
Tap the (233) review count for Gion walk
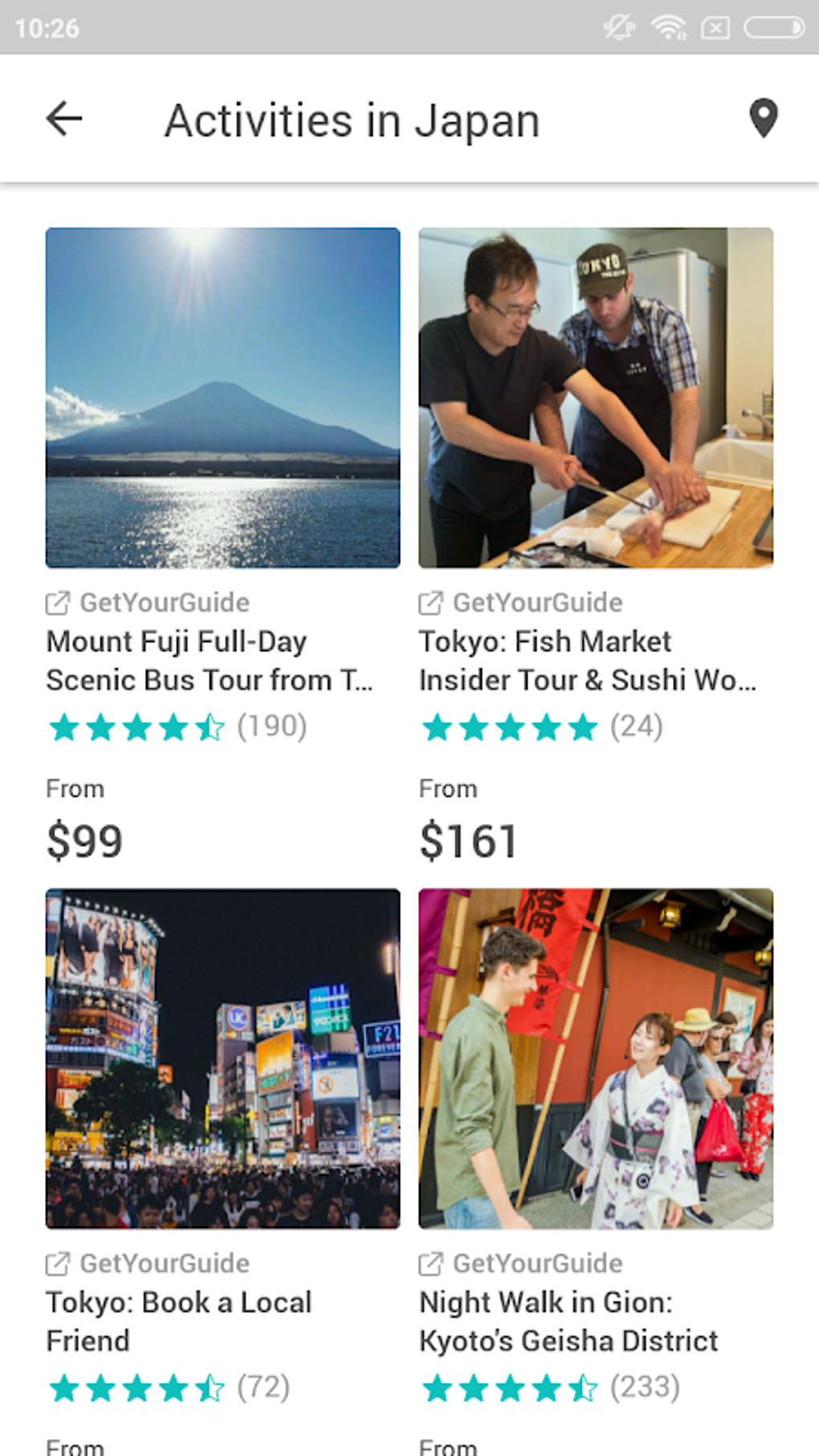point(646,1387)
